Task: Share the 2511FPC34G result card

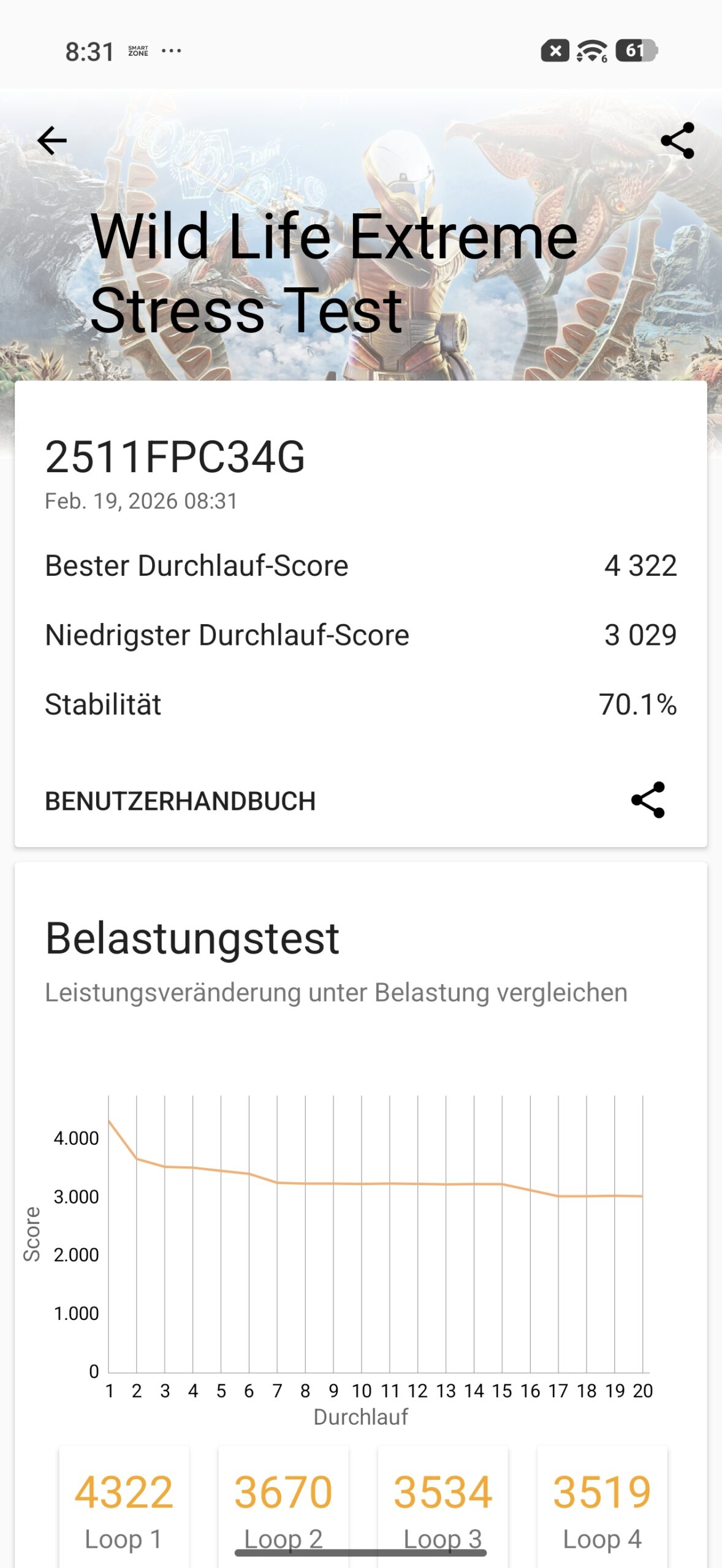Action: tap(648, 800)
